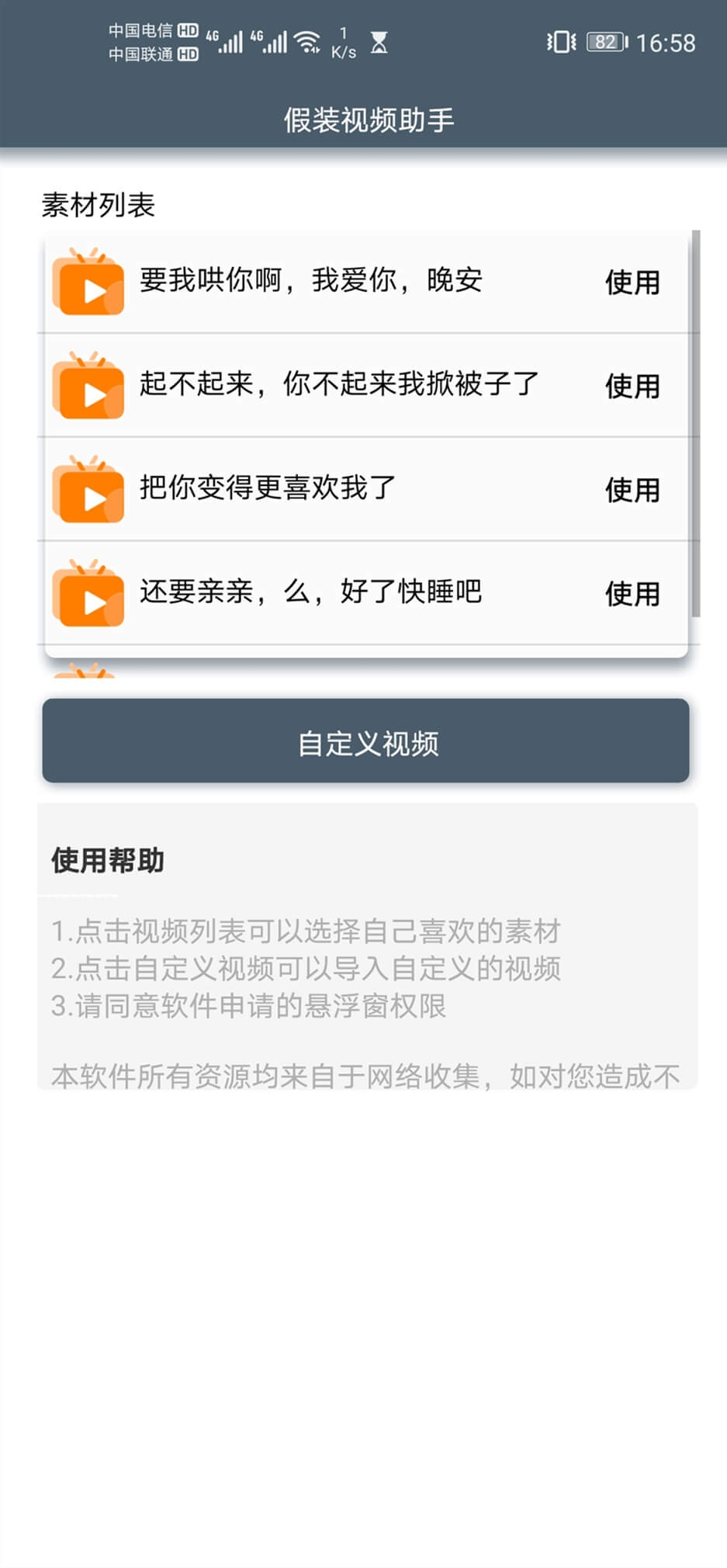Open the 自定义视频 button

coord(365,741)
